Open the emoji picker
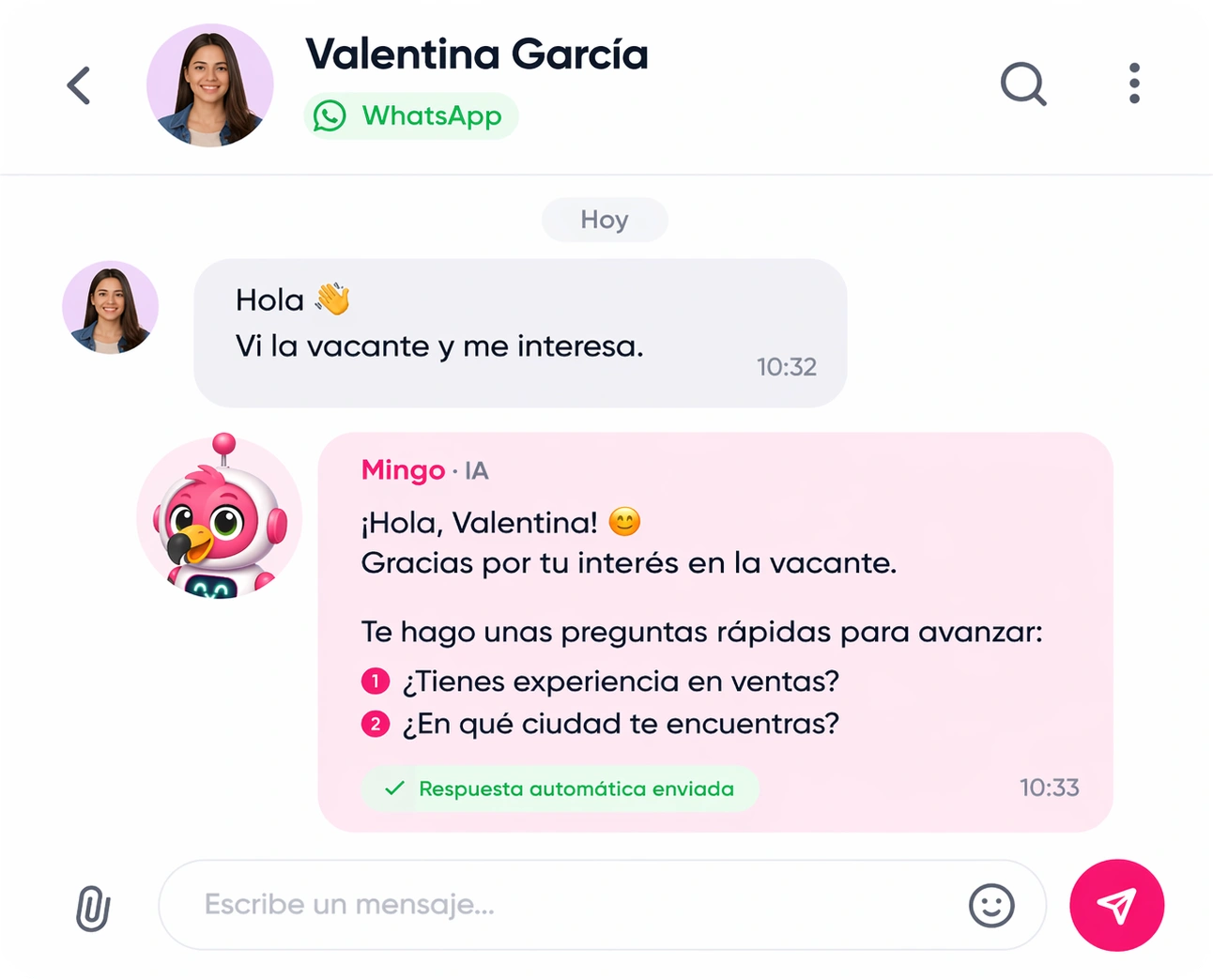The image size is (1213, 980). pyautogui.click(x=991, y=906)
